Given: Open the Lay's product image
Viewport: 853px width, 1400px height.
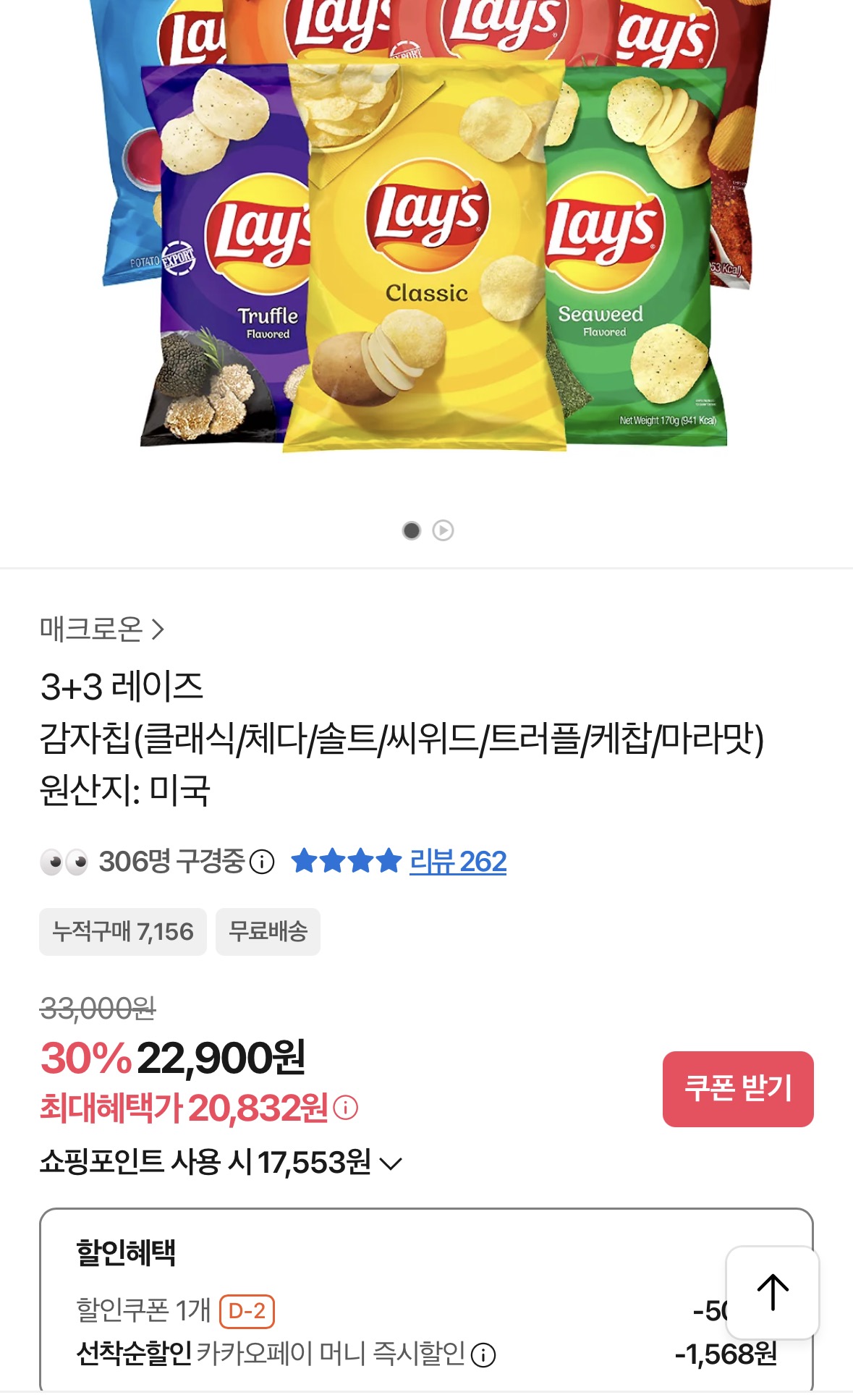Looking at the screenshot, I should pyautogui.click(x=427, y=239).
